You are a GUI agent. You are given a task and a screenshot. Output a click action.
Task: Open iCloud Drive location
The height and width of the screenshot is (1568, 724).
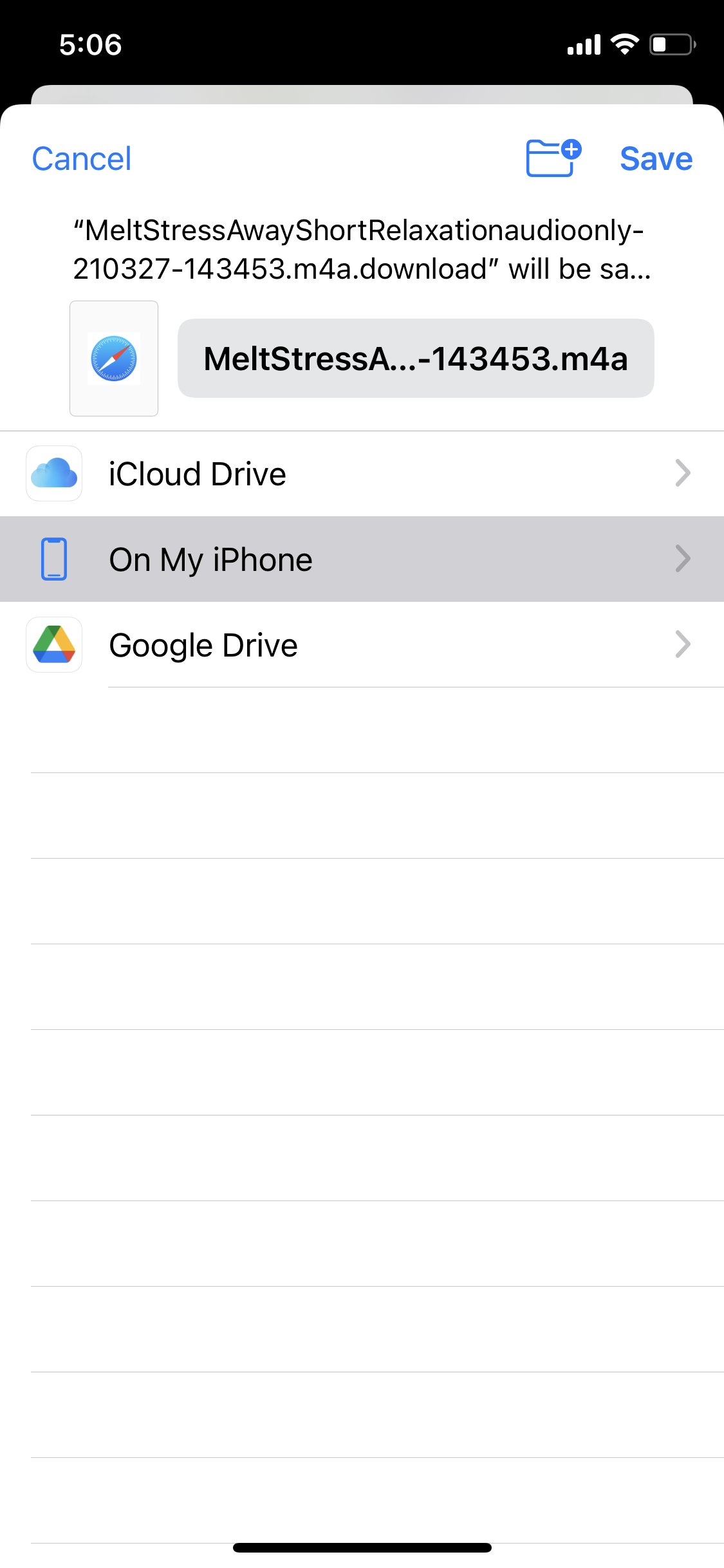[x=362, y=474]
